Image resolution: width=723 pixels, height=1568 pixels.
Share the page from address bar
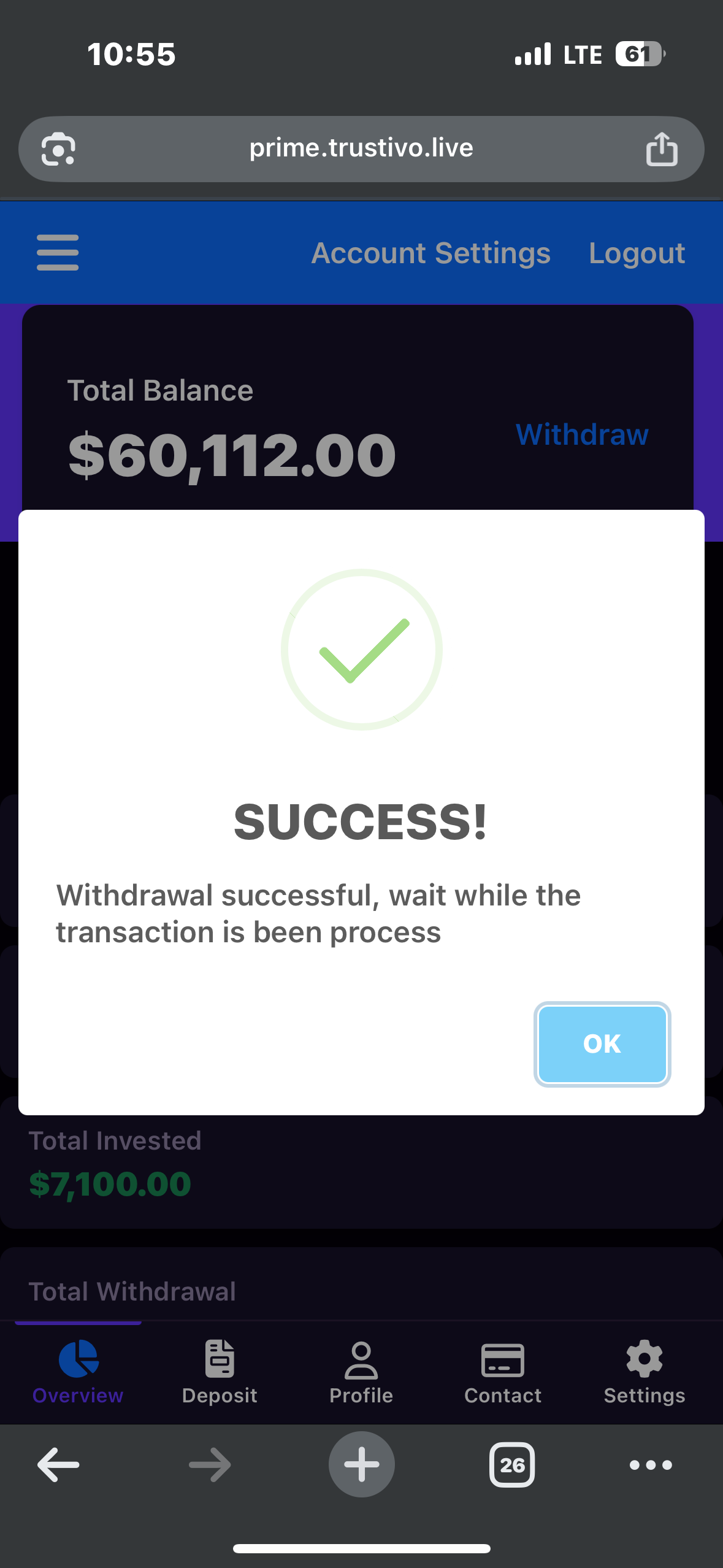(x=662, y=148)
